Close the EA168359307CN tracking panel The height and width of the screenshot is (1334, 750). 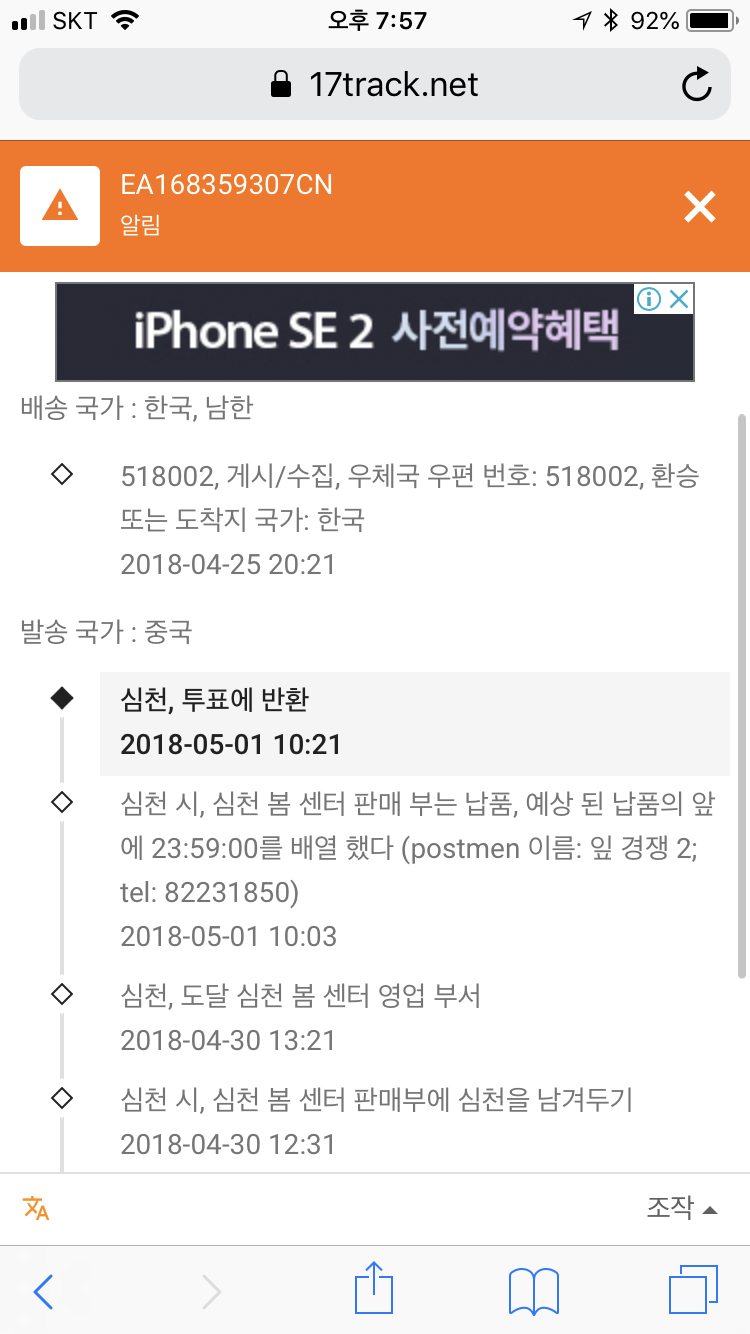coord(699,207)
